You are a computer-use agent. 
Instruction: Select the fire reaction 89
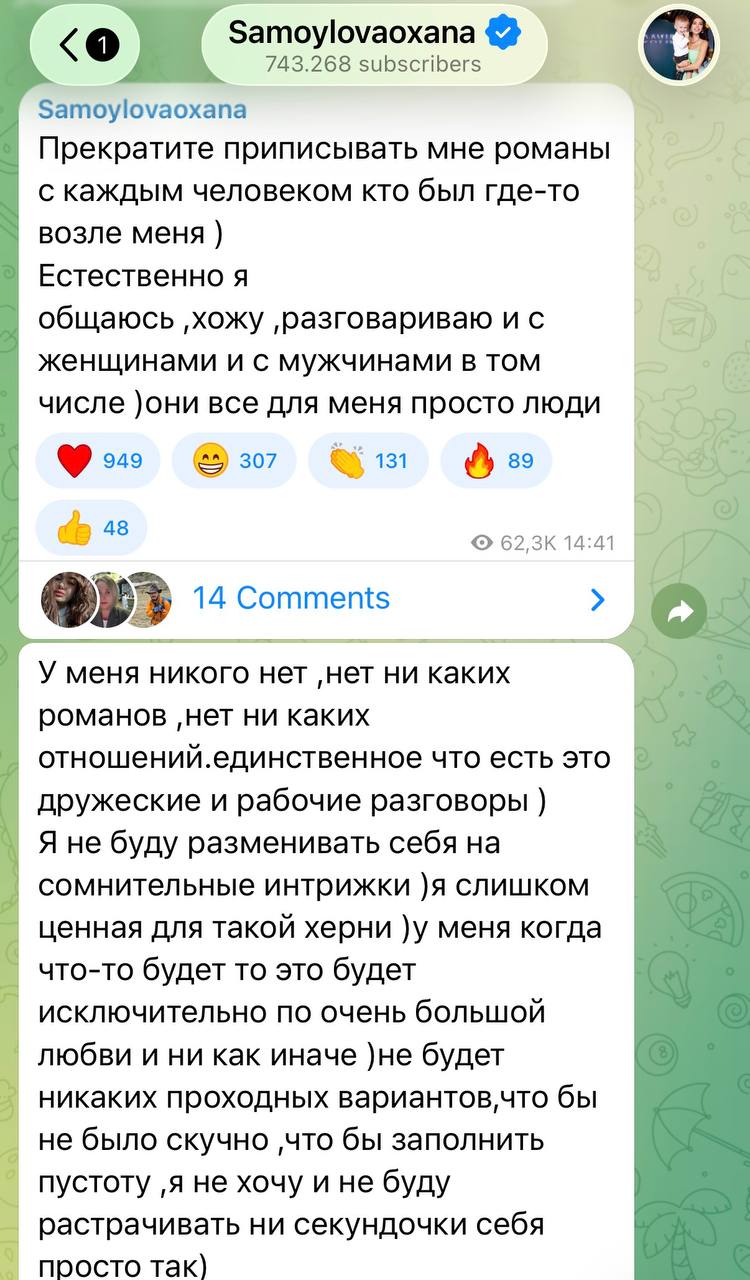click(496, 461)
